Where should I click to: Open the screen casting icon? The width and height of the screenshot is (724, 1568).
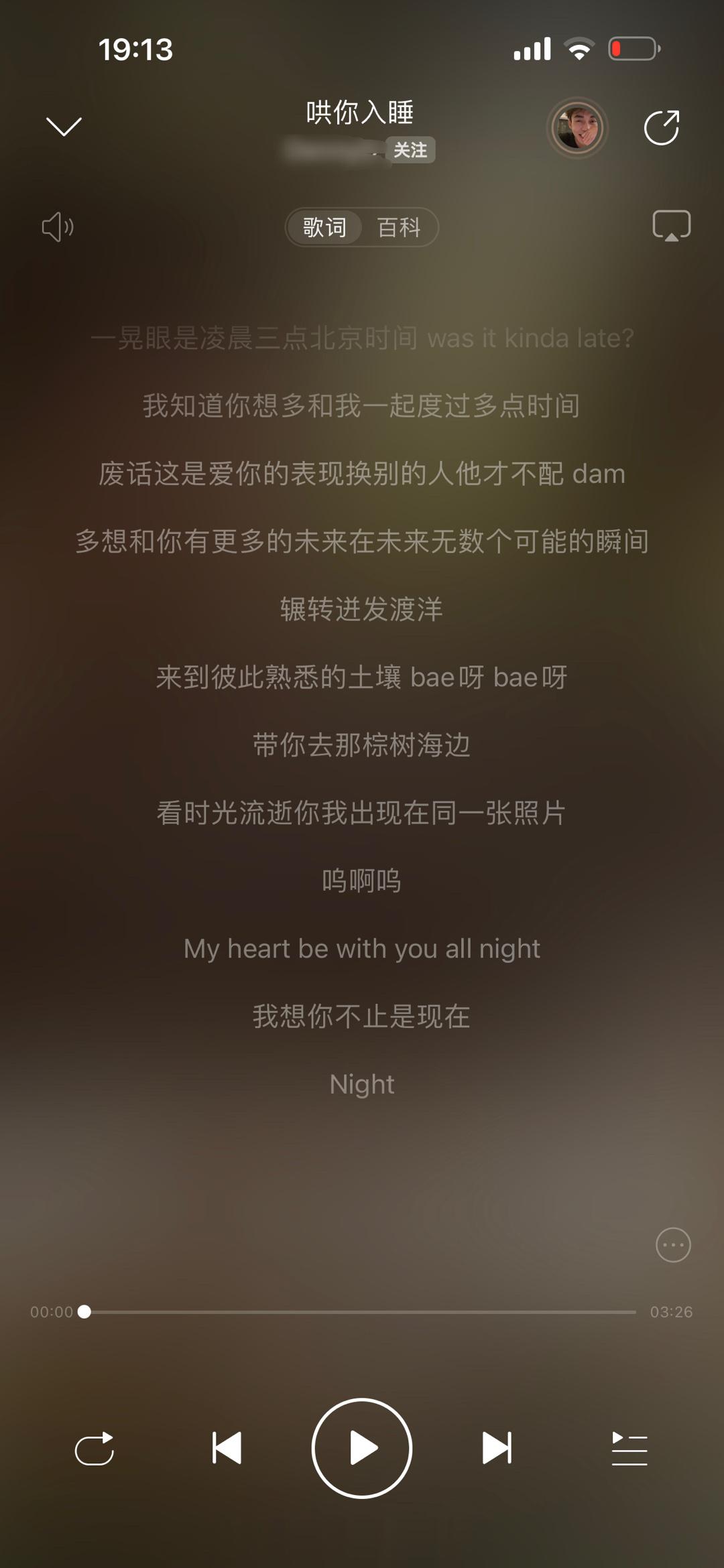click(671, 226)
